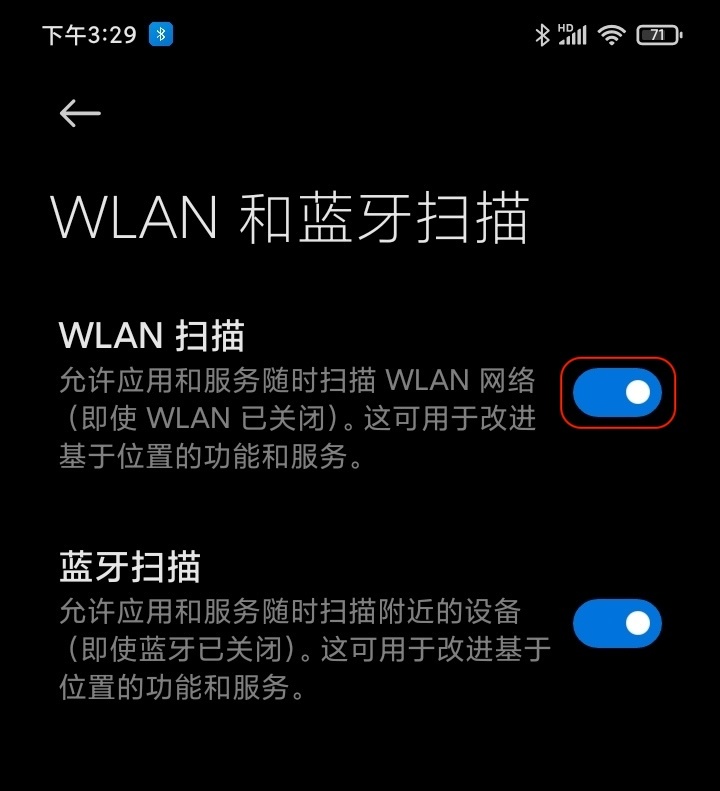Turn off the WLAN 扫描 switch

[617, 393]
